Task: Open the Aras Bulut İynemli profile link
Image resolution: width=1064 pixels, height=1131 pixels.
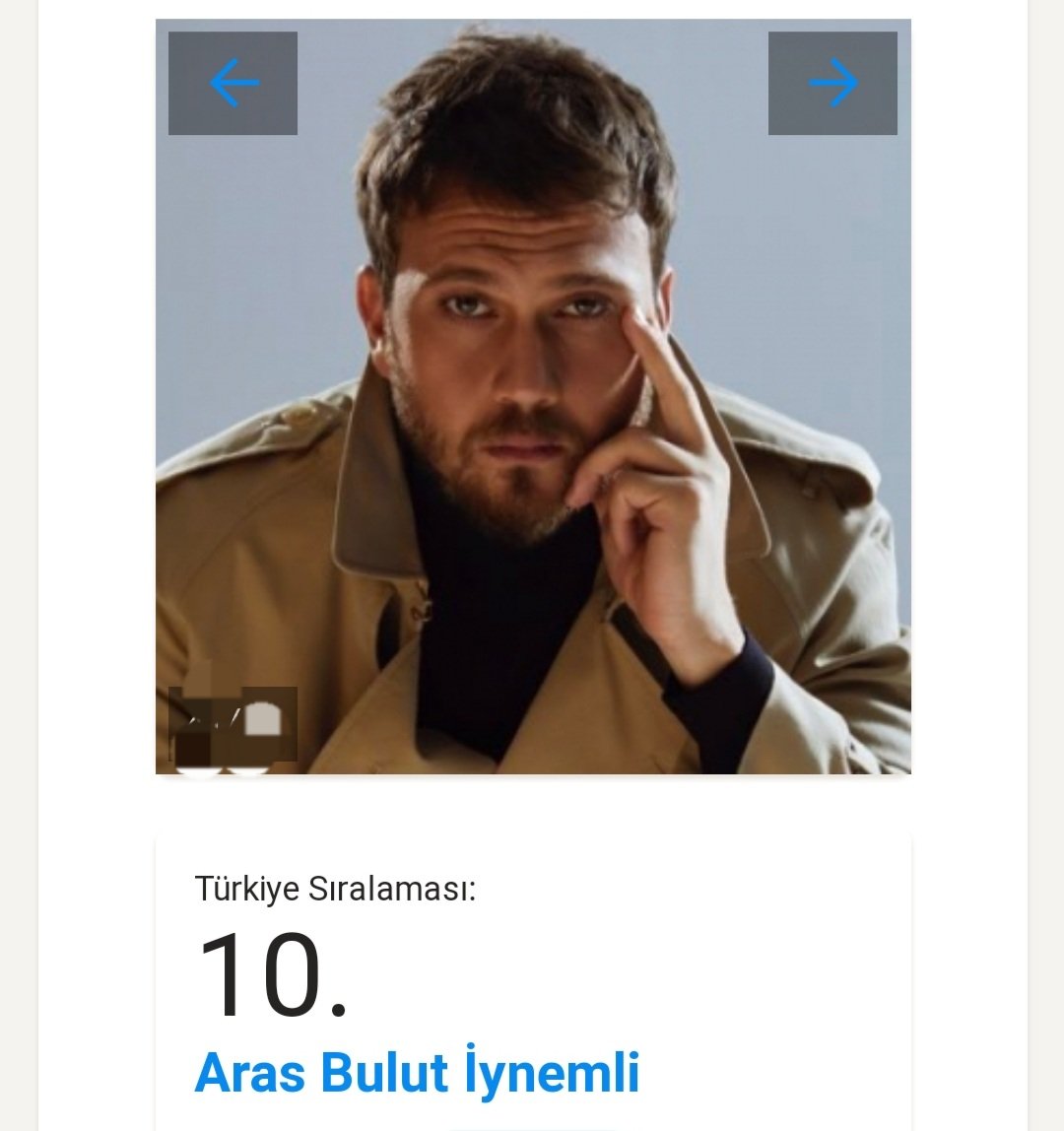Action: pos(417,1072)
